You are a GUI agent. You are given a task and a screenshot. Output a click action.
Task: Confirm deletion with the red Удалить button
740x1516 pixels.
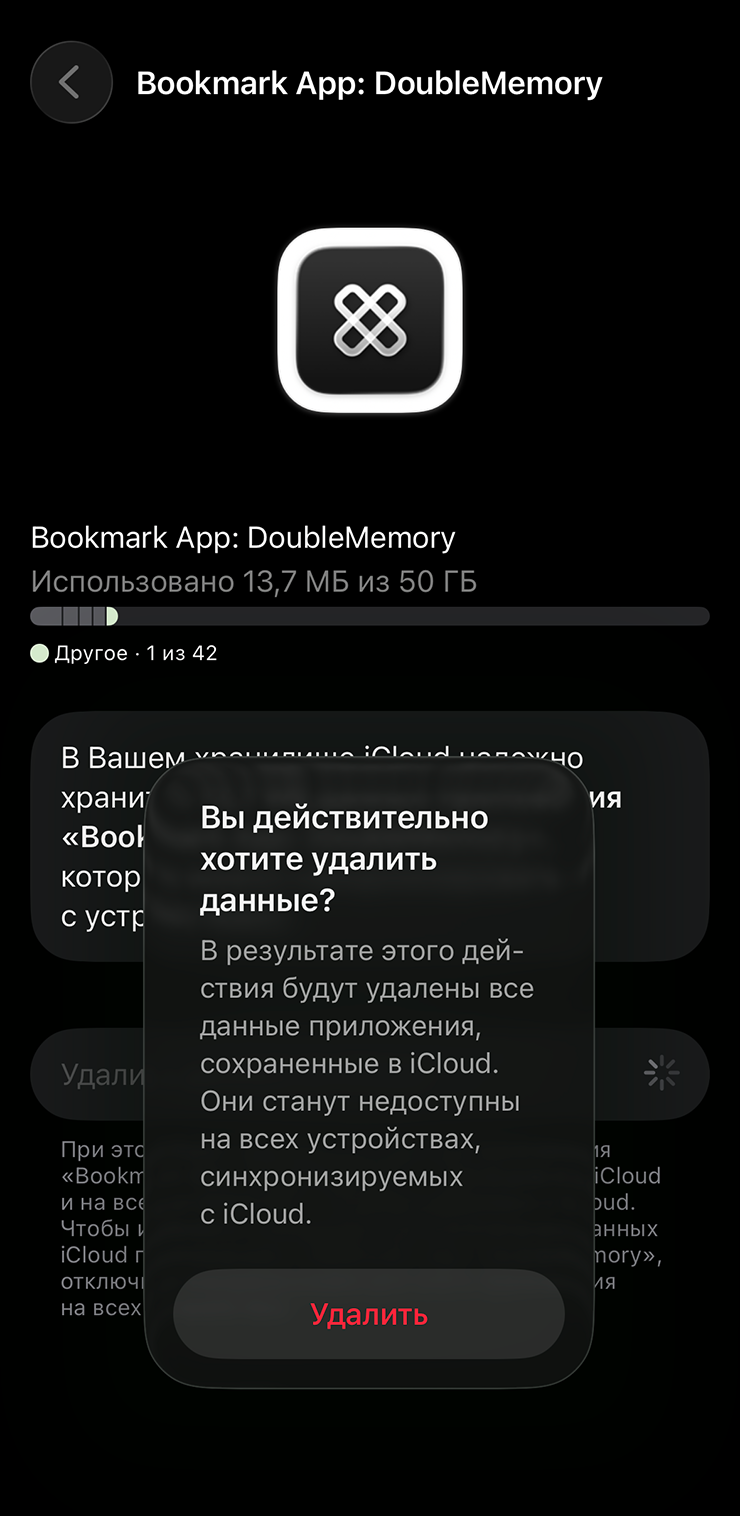tap(369, 1314)
